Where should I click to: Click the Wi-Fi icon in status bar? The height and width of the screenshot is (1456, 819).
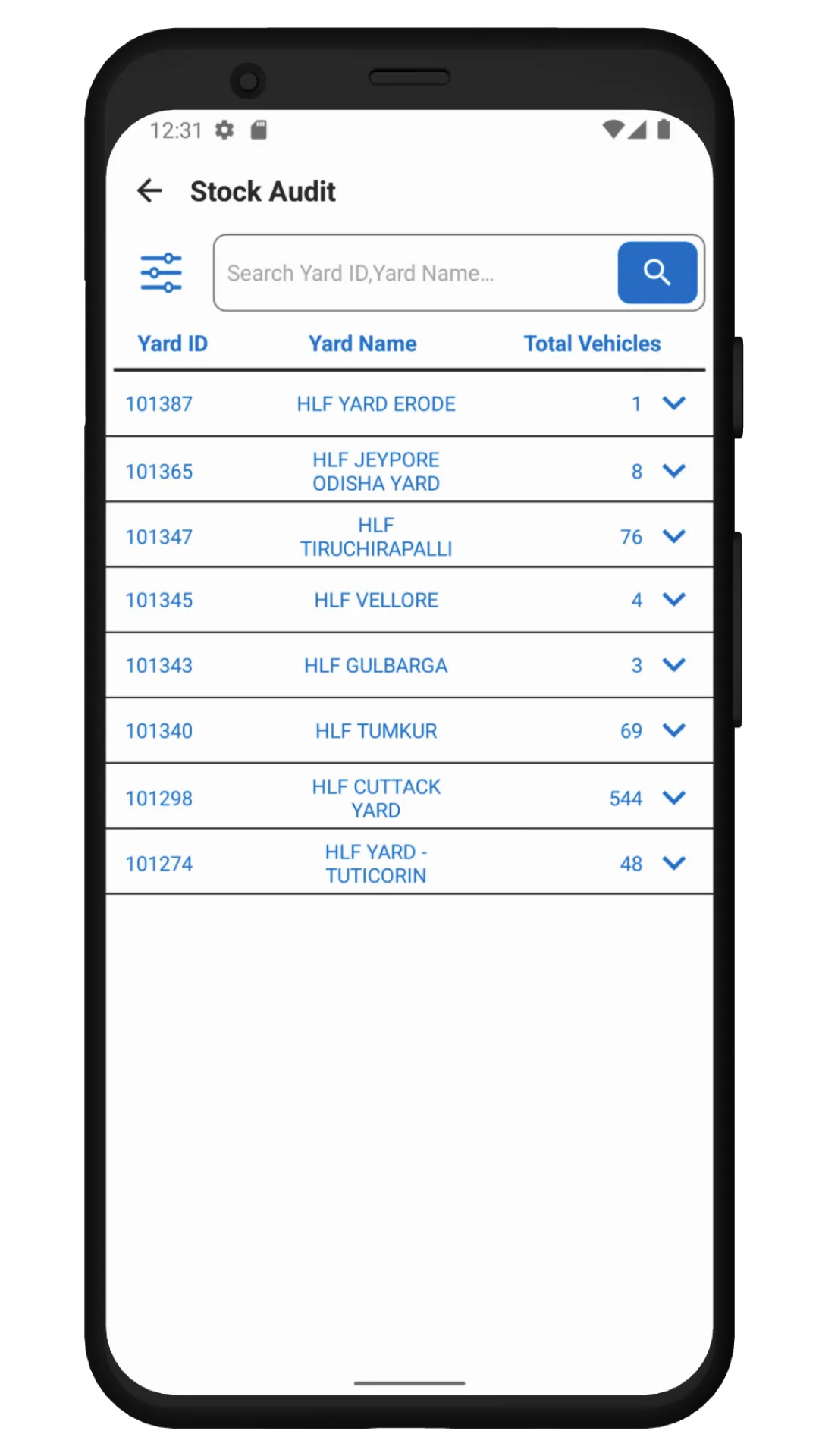coord(611,130)
